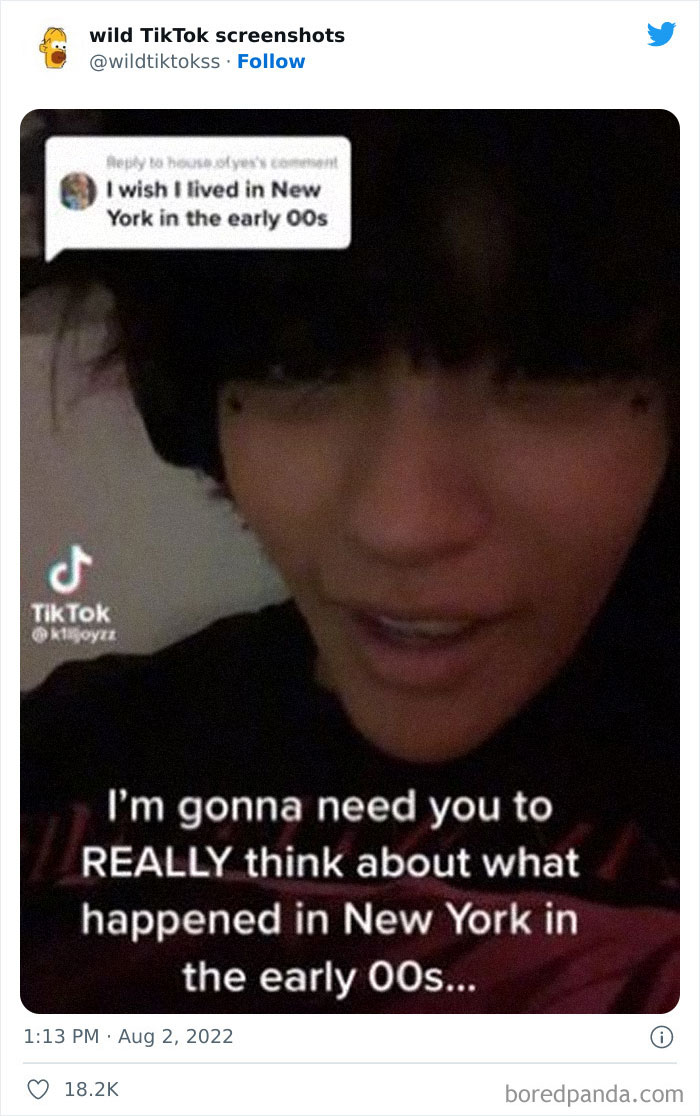700x1116 pixels.
Task: Open the tweet timestamp Aug 2, 2022
Action: (x=129, y=1036)
